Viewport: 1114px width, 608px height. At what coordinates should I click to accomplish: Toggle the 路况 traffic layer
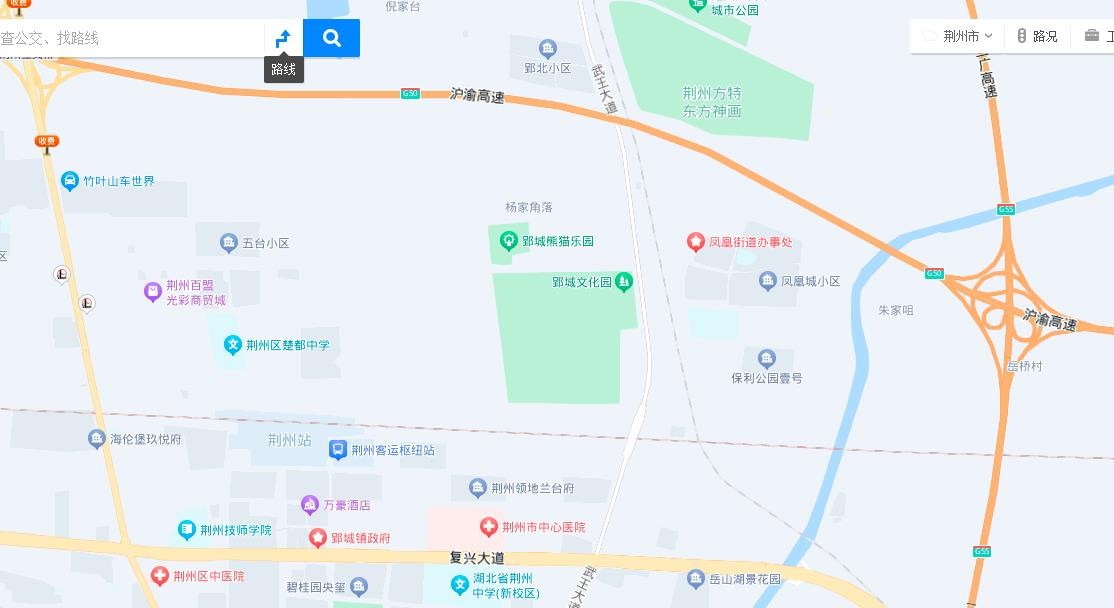[1037, 36]
